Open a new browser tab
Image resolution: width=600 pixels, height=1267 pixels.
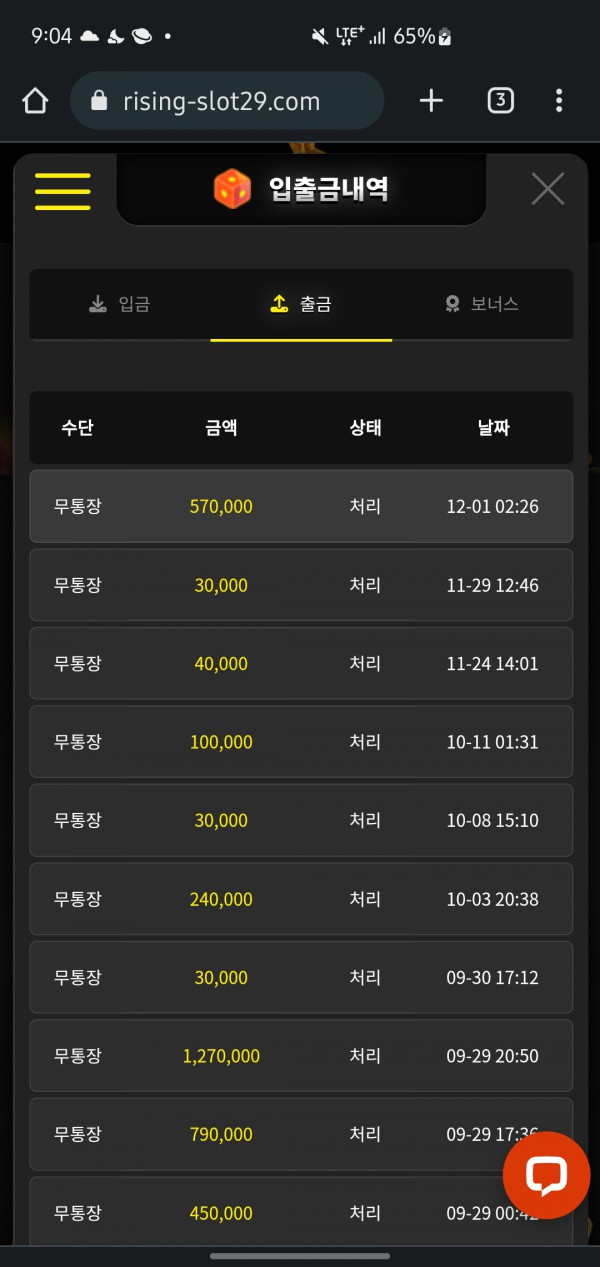coord(431,101)
